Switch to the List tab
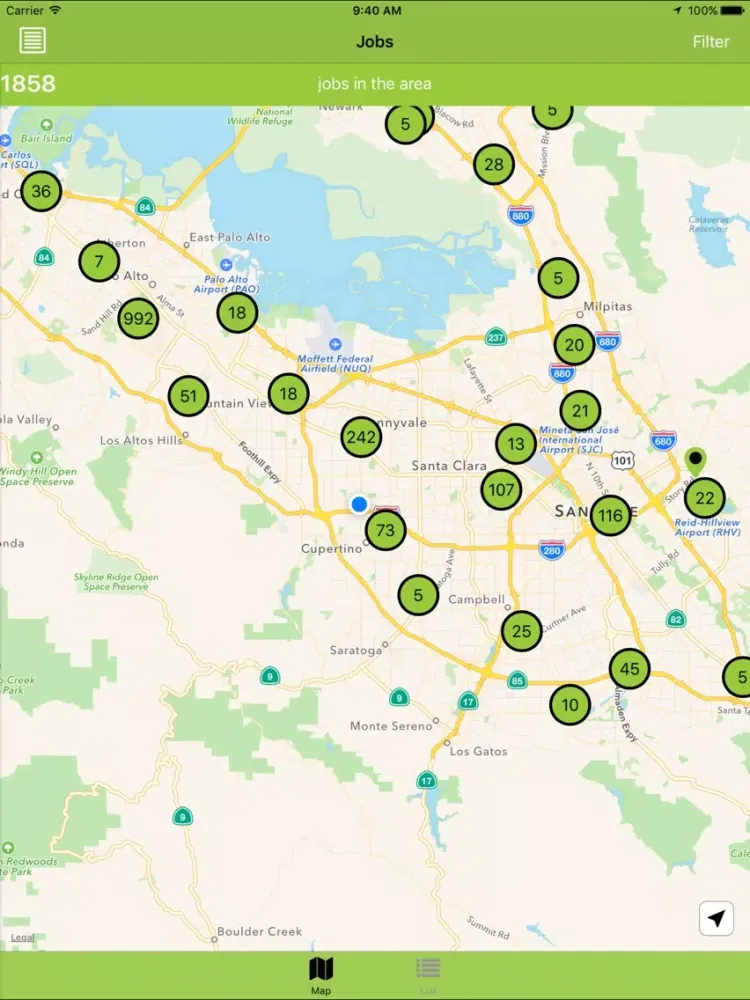This screenshot has width=750, height=1000. pos(428,975)
